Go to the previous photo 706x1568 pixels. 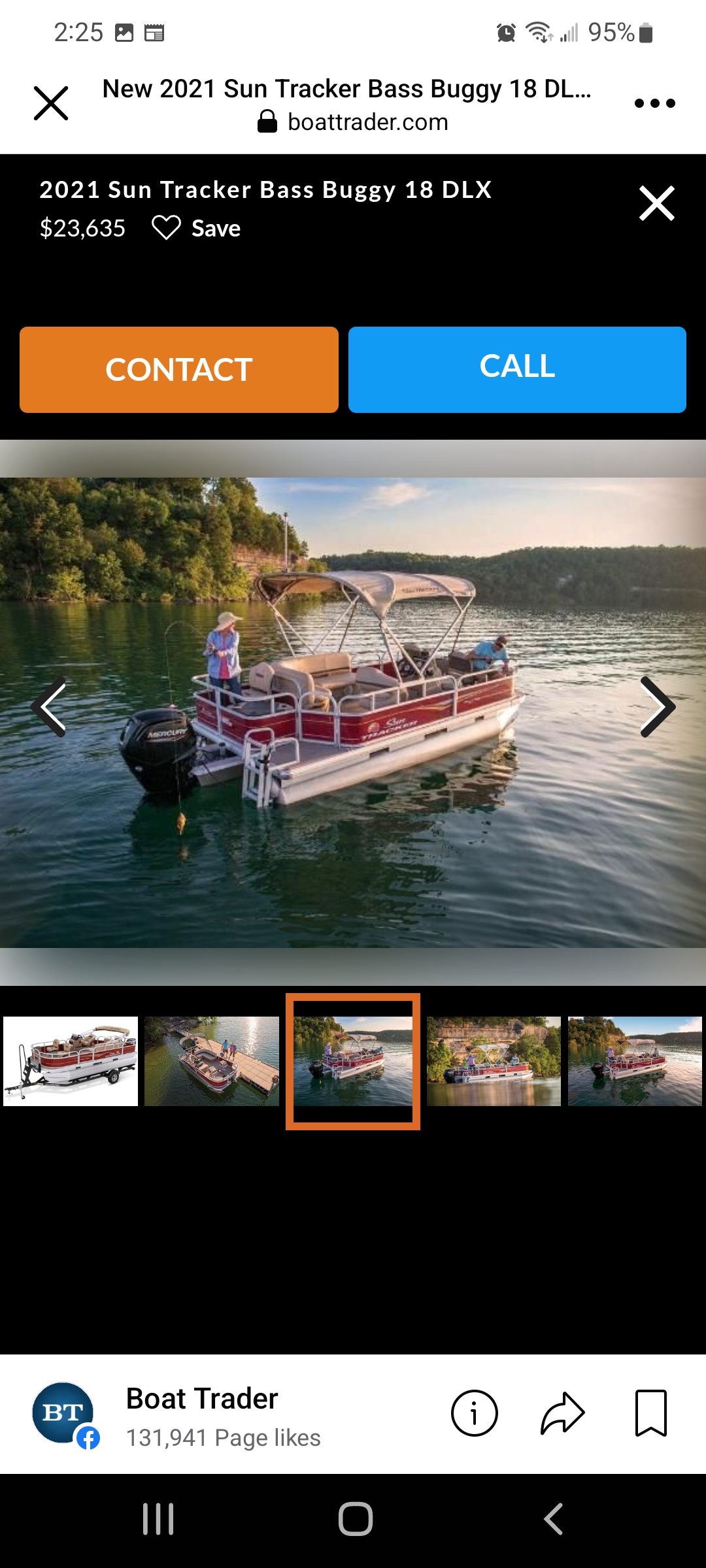pos(50,706)
